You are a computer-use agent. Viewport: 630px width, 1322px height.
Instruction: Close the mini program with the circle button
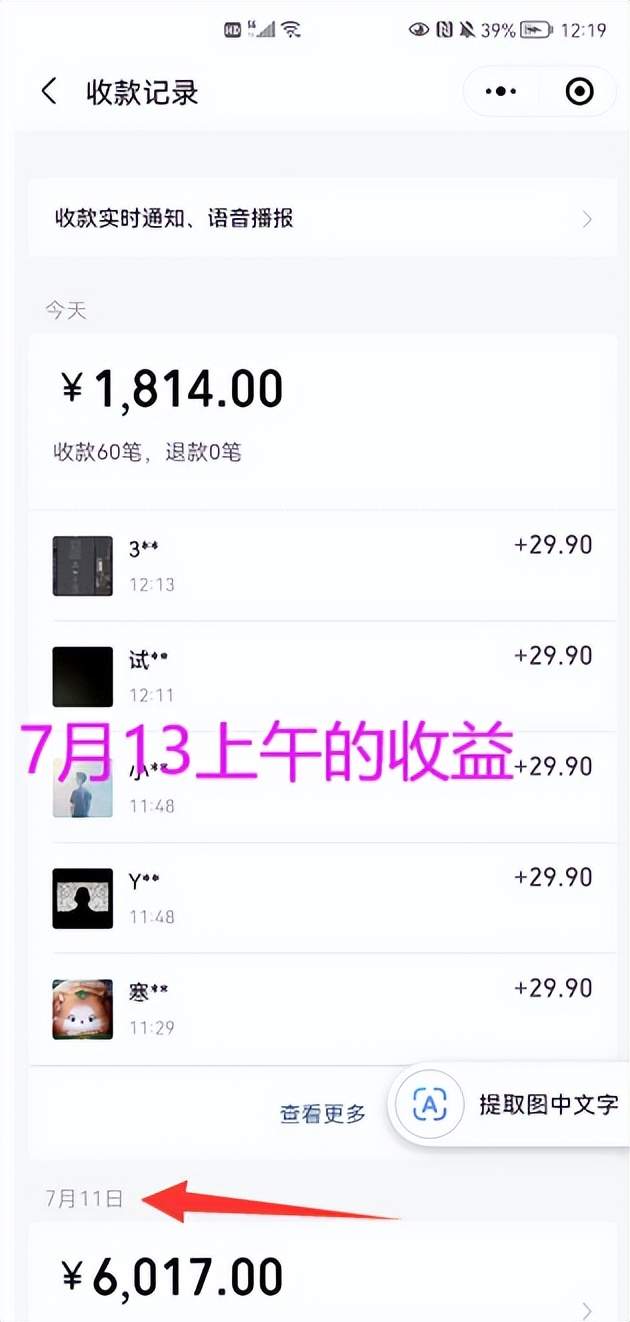(579, 92)
